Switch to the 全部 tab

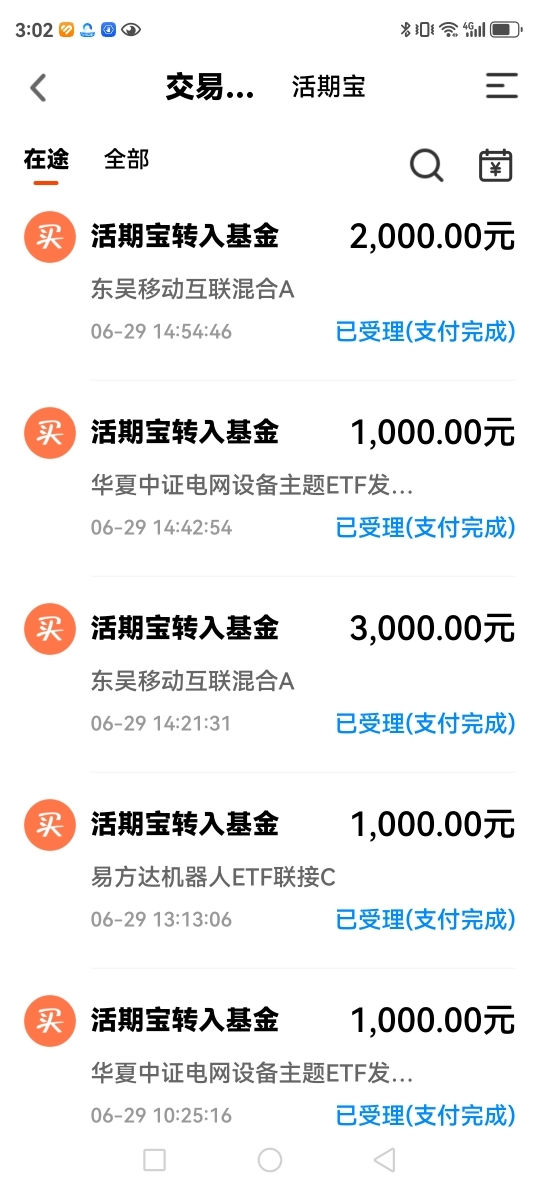click(x=126, y=159)
